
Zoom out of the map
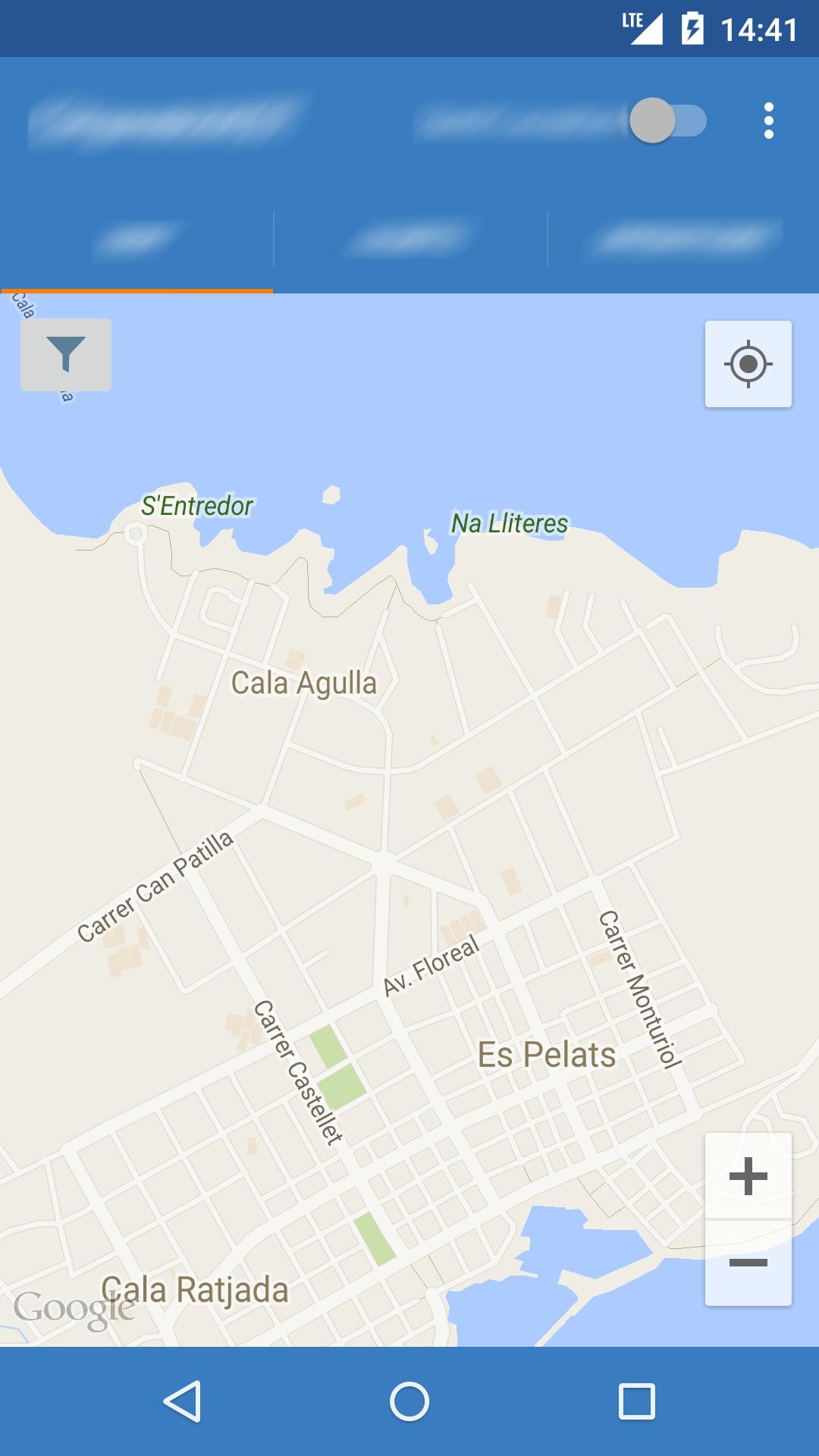[x=748, y=1263]
